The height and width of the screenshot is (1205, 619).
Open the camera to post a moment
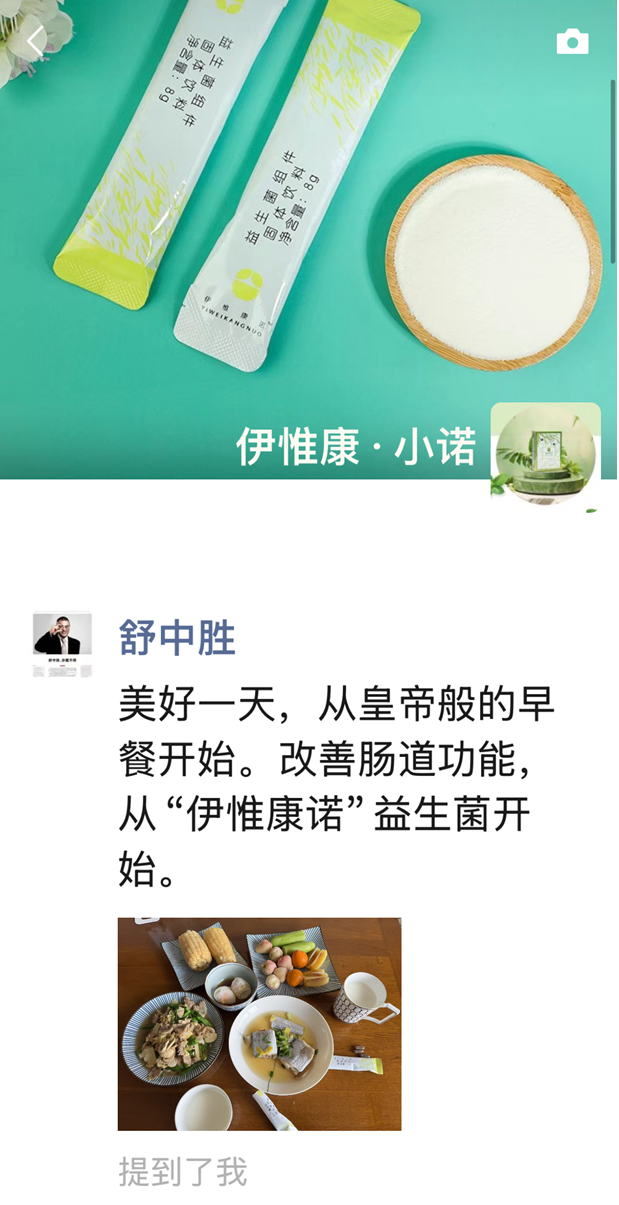tap(572, 42)
